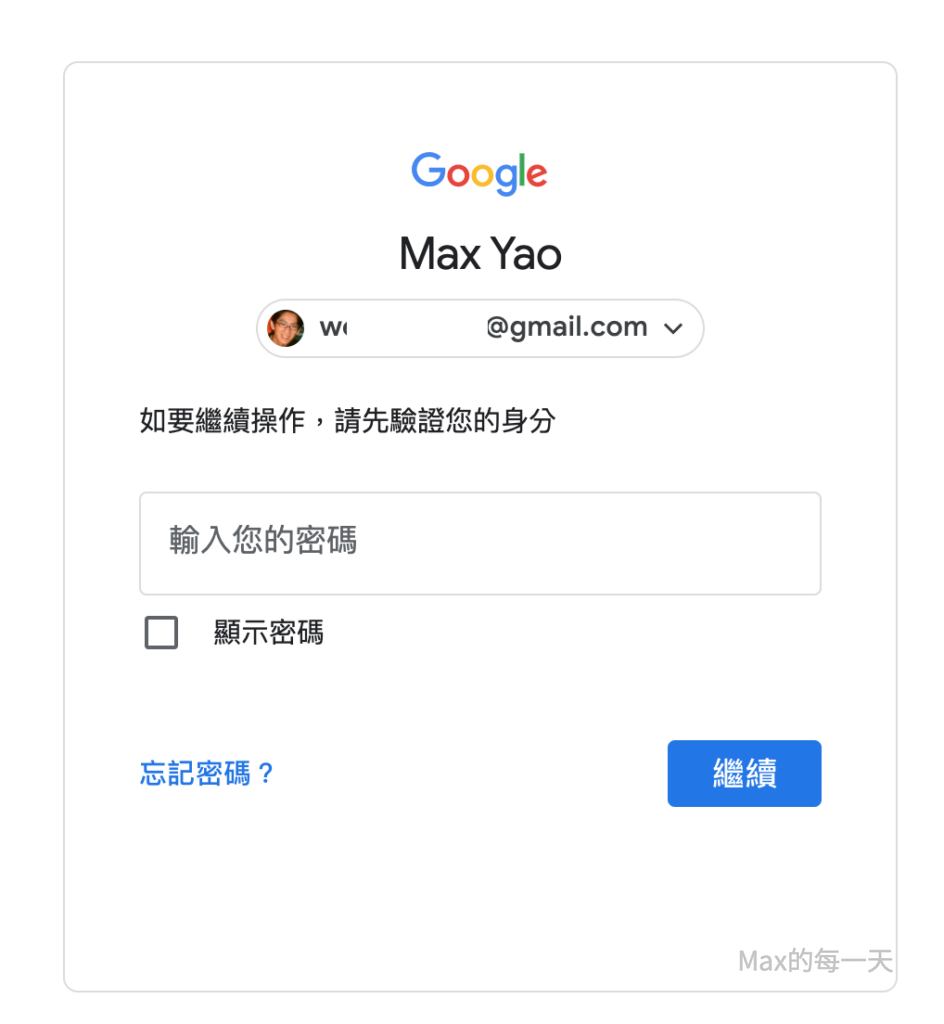Open the 忘記密碼？ link
The width and height of the screenshot is (944, 1024).
point(207,773)
